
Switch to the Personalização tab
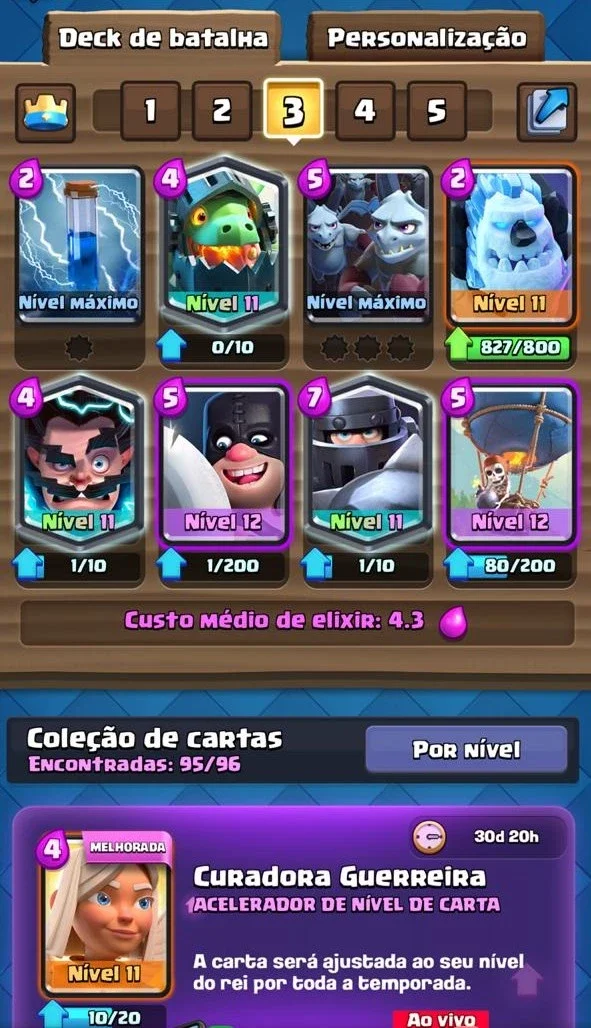click(x=426, y=37)
